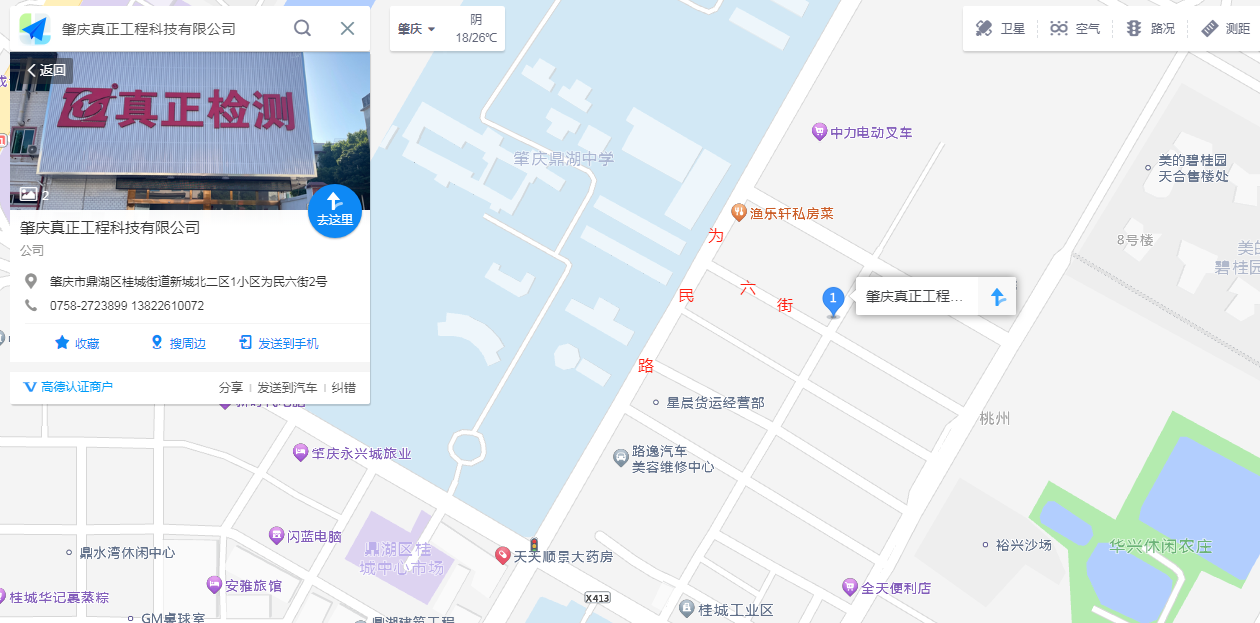Clear the search with the X icon
Image resolution: width=1260 pixels, height=623 pixels.
tap(347, 28)
